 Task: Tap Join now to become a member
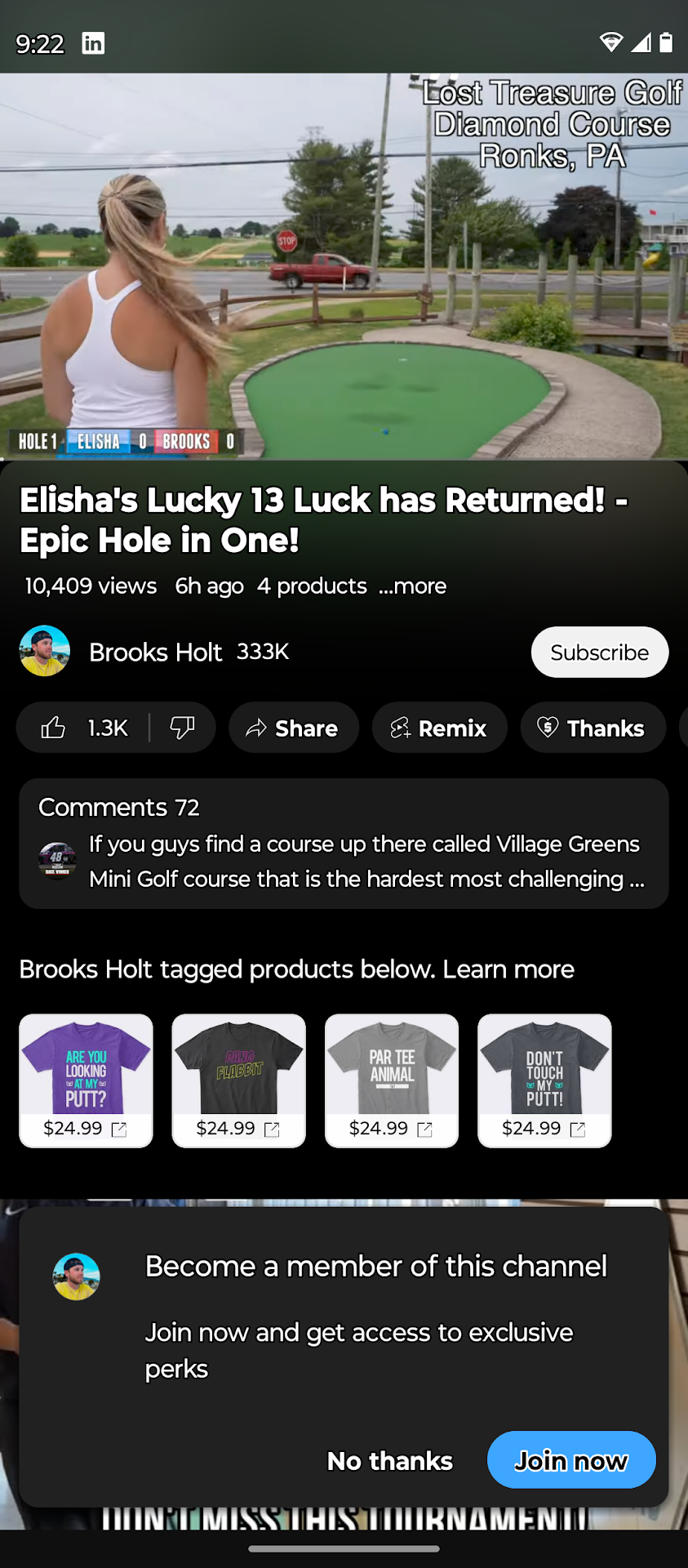570,1460
